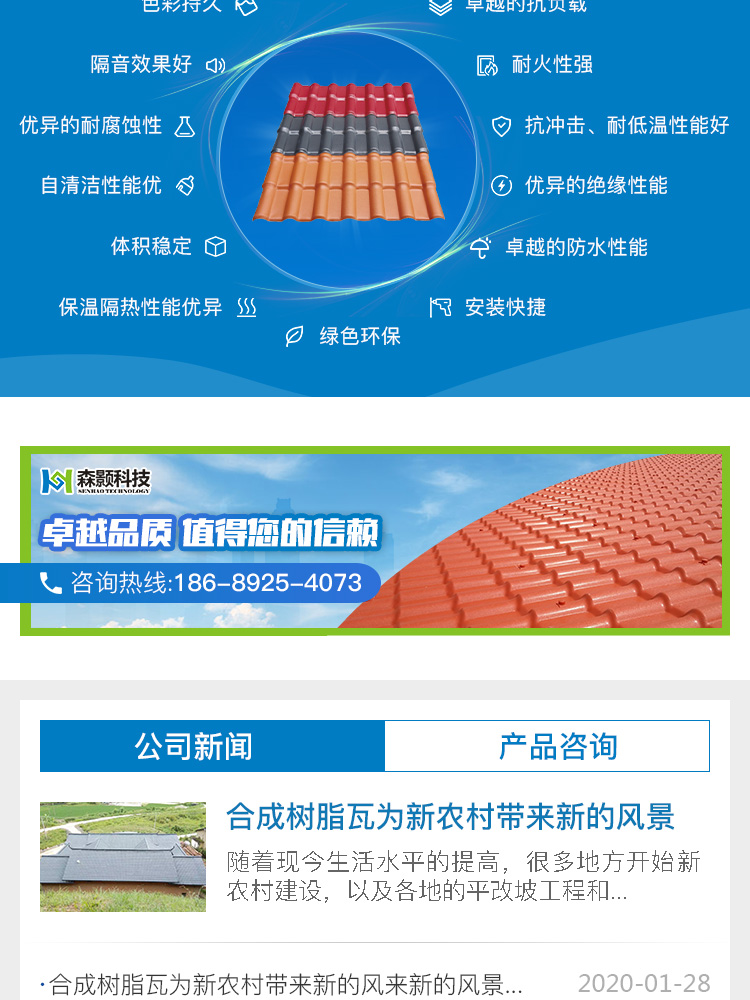Open the news row dated 2020-01-28

coord(285,984)
